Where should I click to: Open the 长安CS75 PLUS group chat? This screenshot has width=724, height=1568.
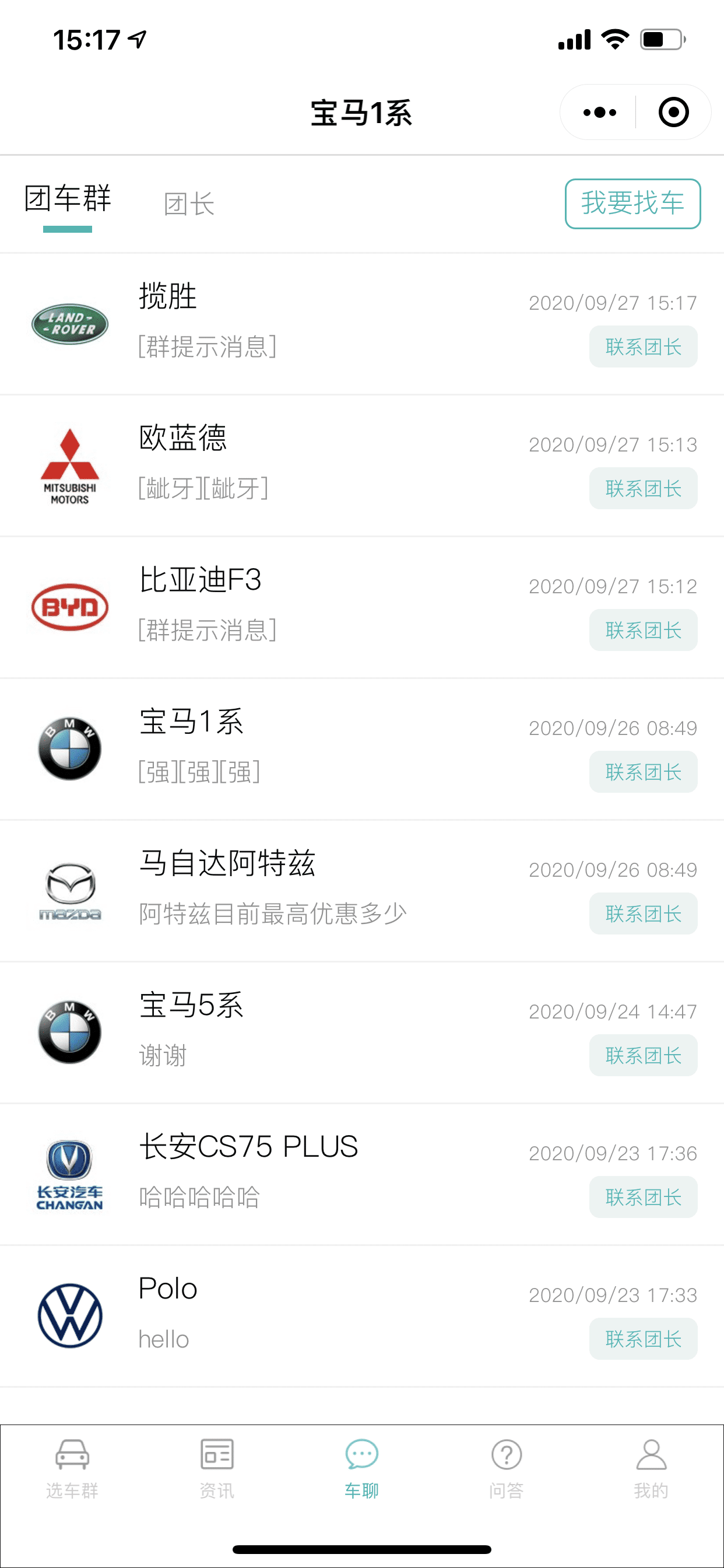362,1175
